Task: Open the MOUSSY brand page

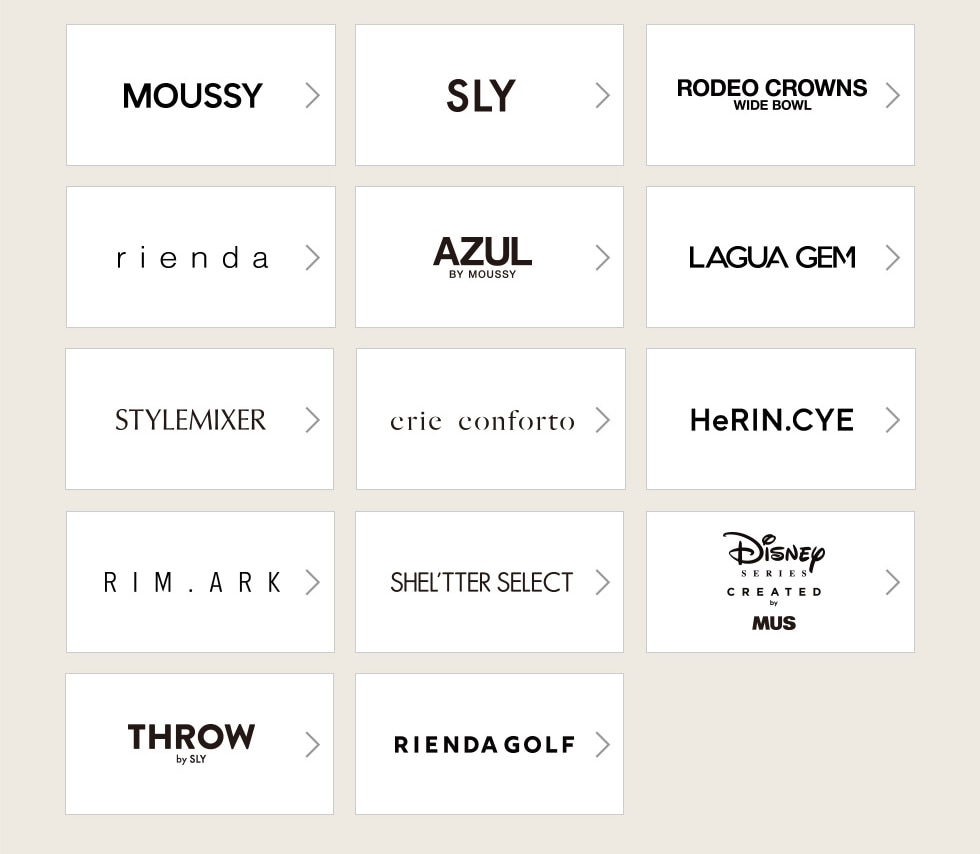Action: click(200, 95)
